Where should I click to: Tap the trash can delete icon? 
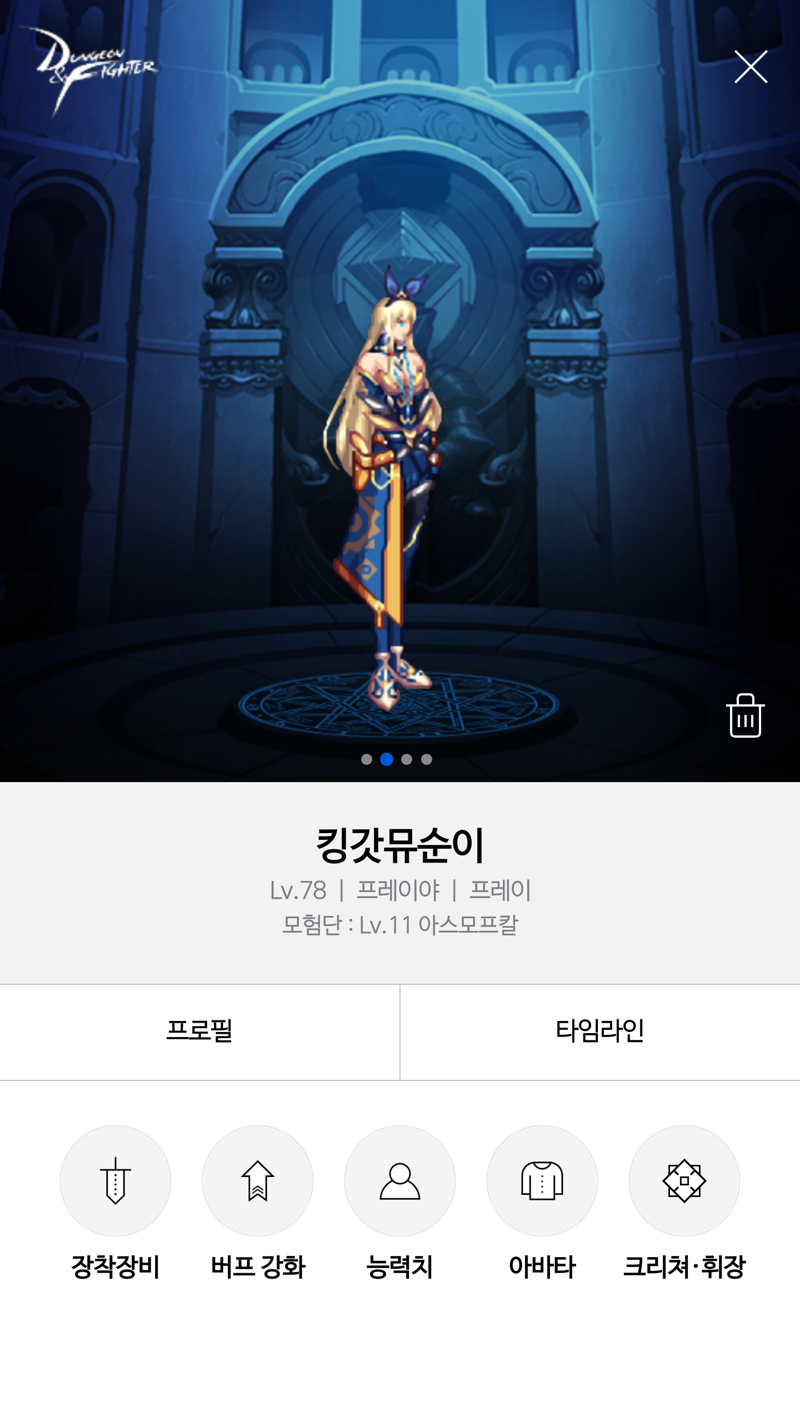(745, 716)
